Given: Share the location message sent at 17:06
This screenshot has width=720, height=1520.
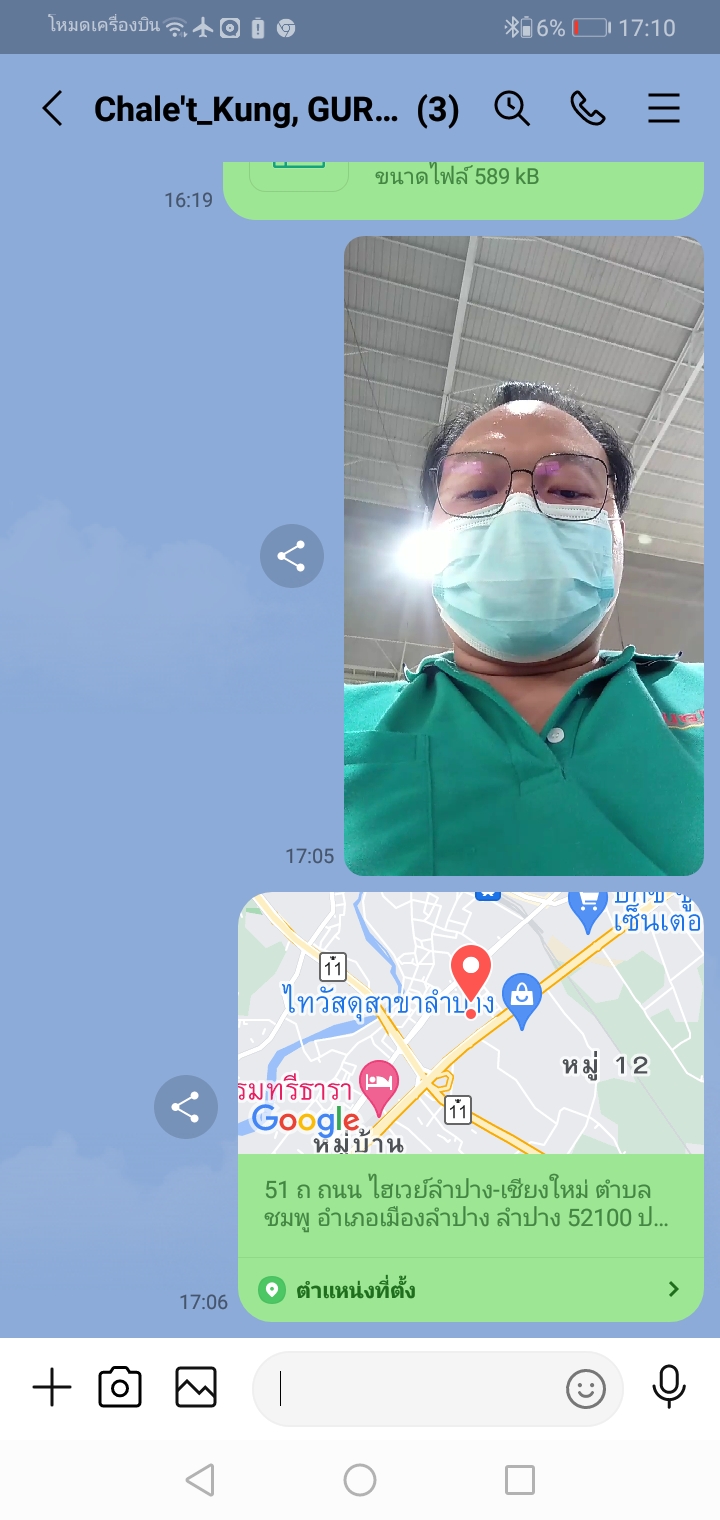Looking at the screenshot, I should [x=186, y=1107].
